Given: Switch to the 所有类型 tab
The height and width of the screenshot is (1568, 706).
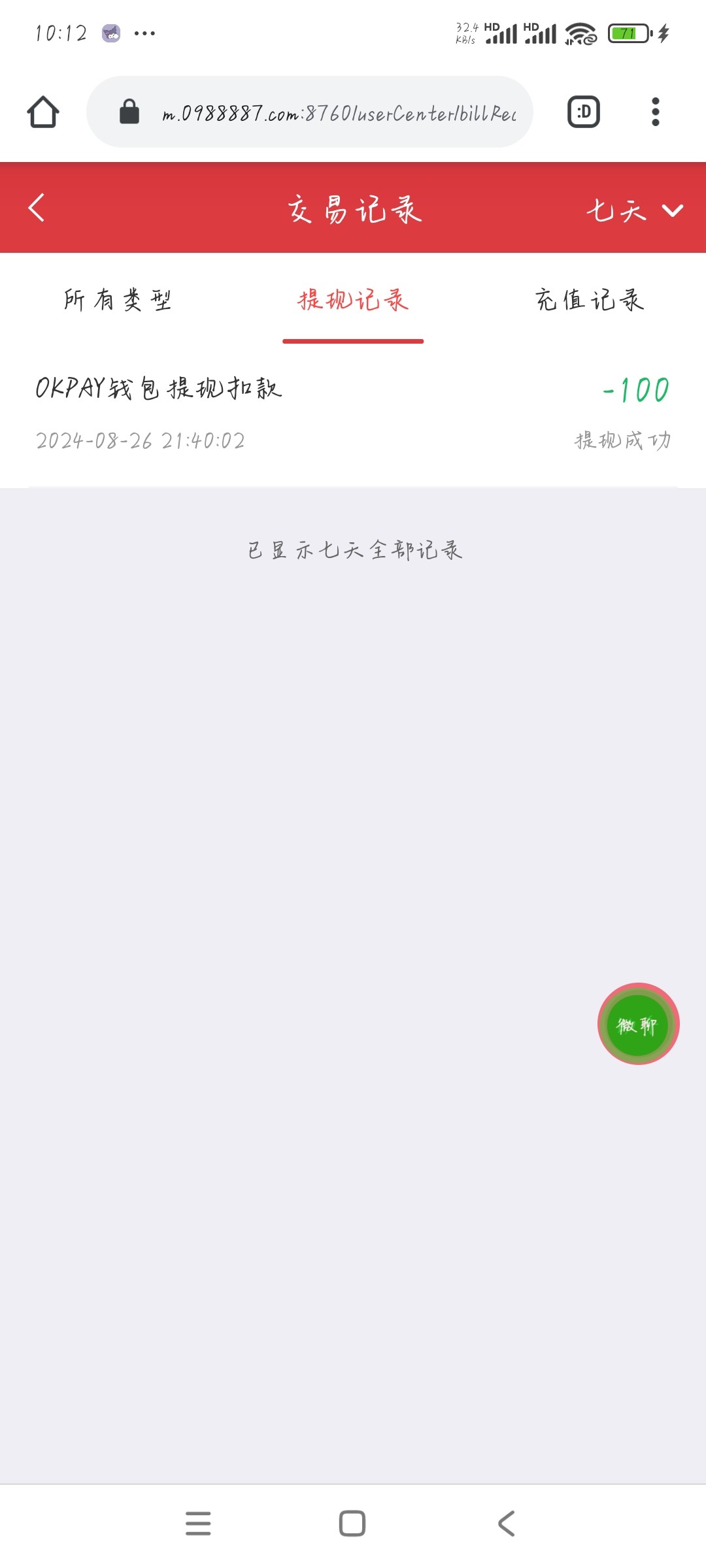Looking at the screenshot, I should (x=118, y=300).
